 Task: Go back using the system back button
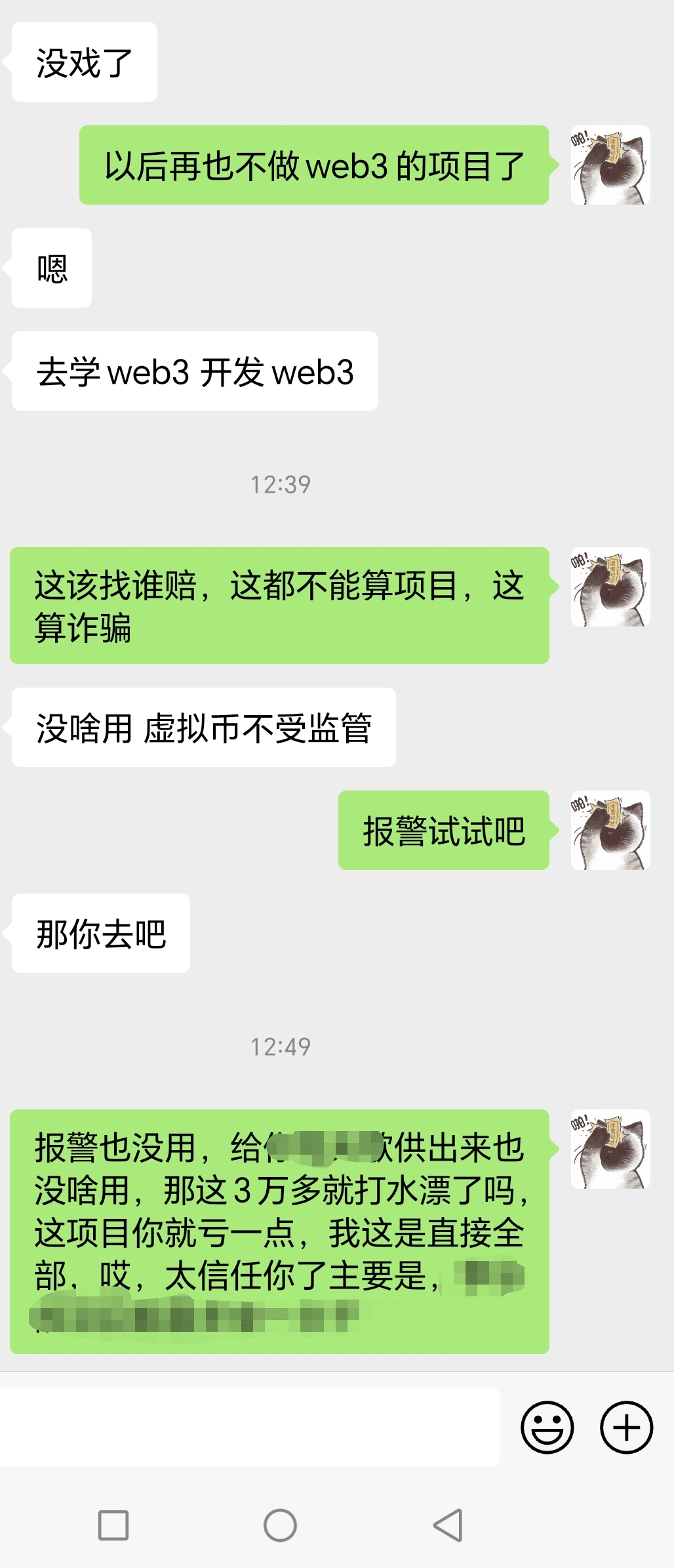[x=448, y=1525]
